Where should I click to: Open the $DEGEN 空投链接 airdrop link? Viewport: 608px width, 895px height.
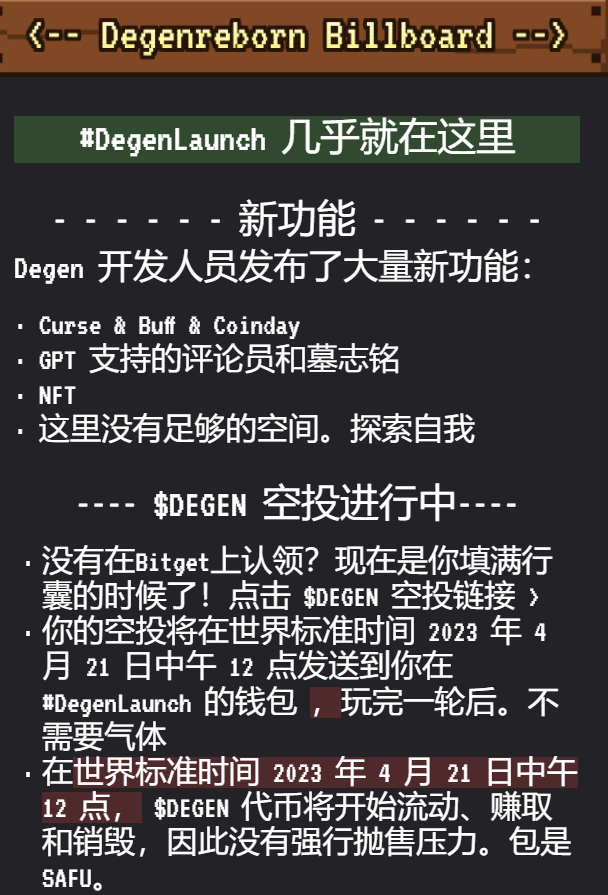(420, 597)
